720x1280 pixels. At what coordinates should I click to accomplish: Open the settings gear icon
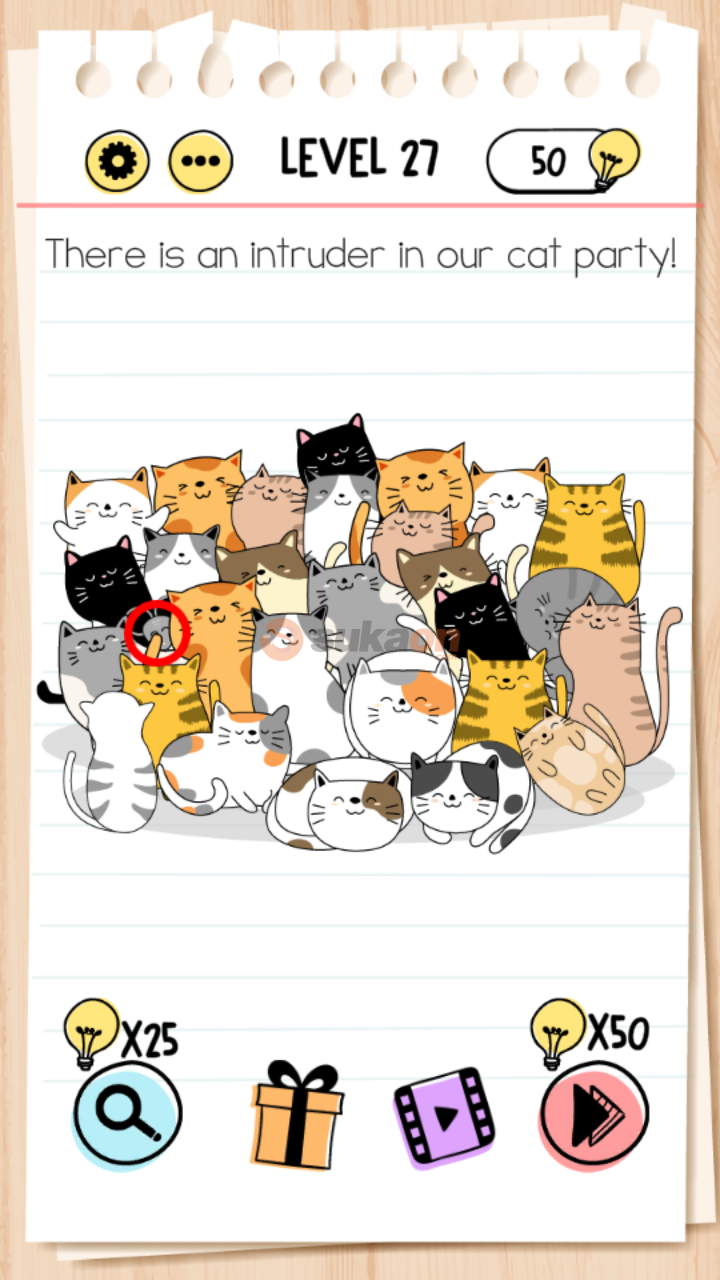click(117, 161)
